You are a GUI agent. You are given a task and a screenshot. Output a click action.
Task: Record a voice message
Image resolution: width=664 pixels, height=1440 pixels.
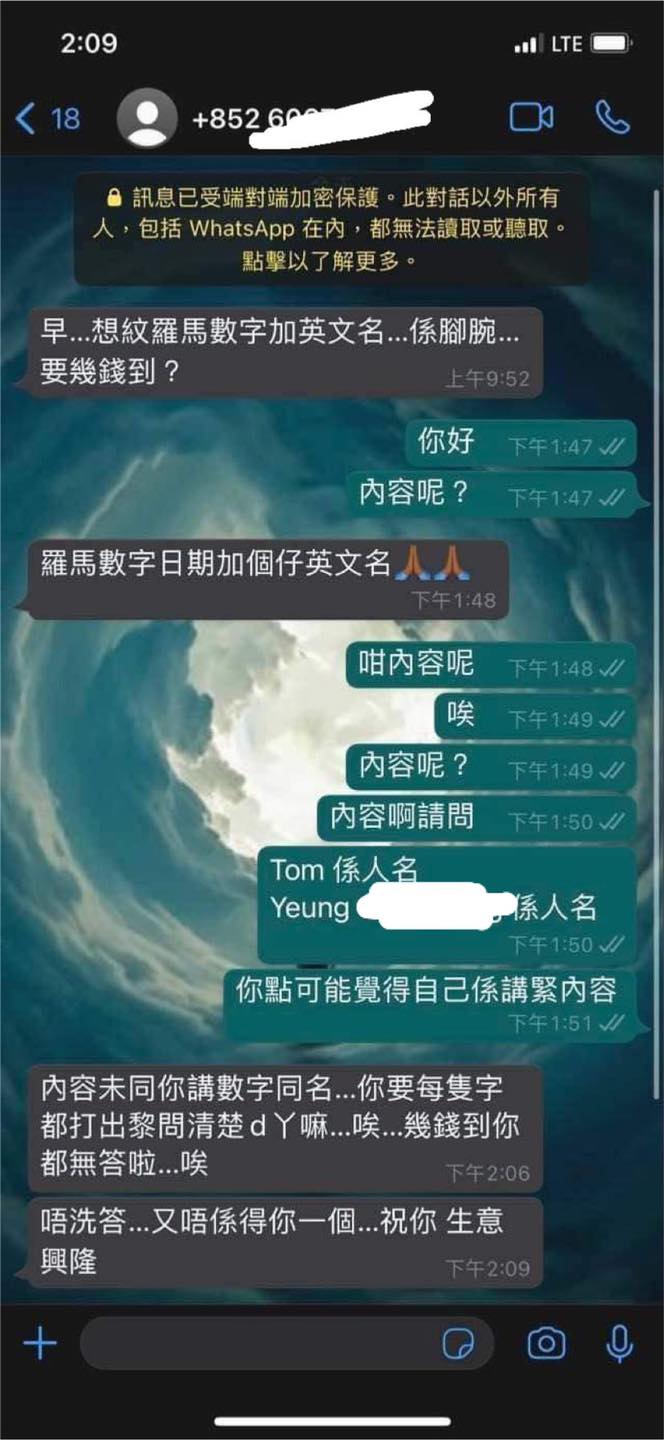pos(620,1343)
